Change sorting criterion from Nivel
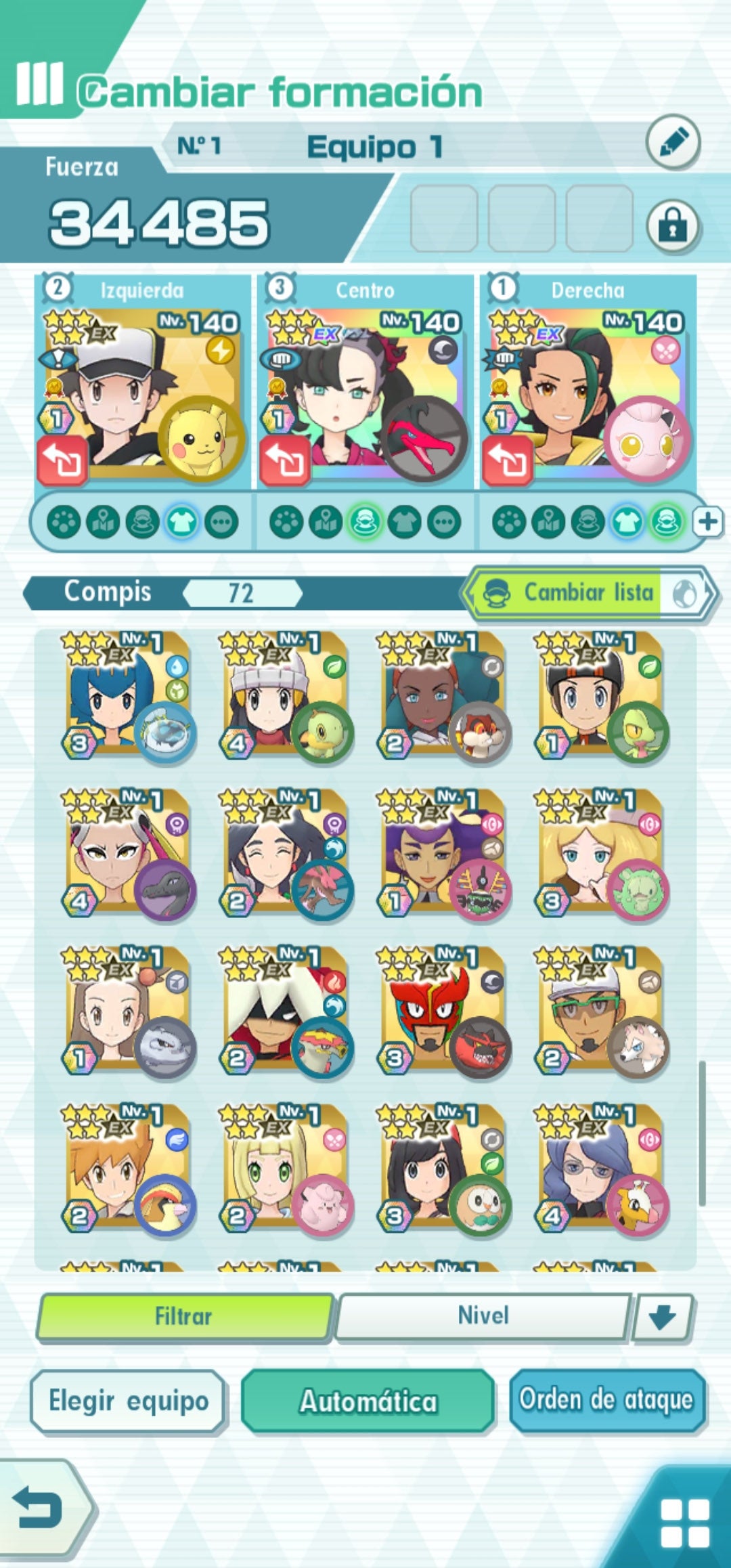The width and height of the screenshot is (731, 1568). 483,1315
